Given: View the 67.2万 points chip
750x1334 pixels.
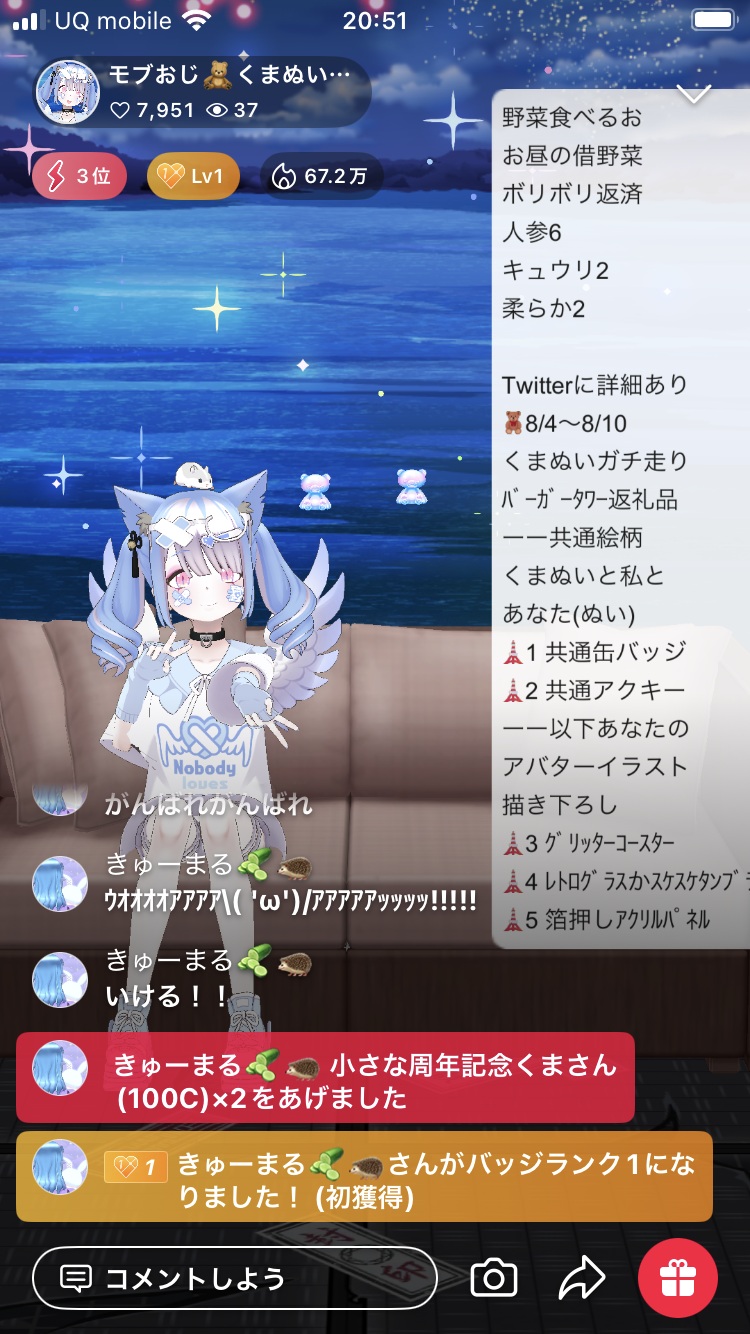Looking at the screenshot, I should click(x=321, y=177).
